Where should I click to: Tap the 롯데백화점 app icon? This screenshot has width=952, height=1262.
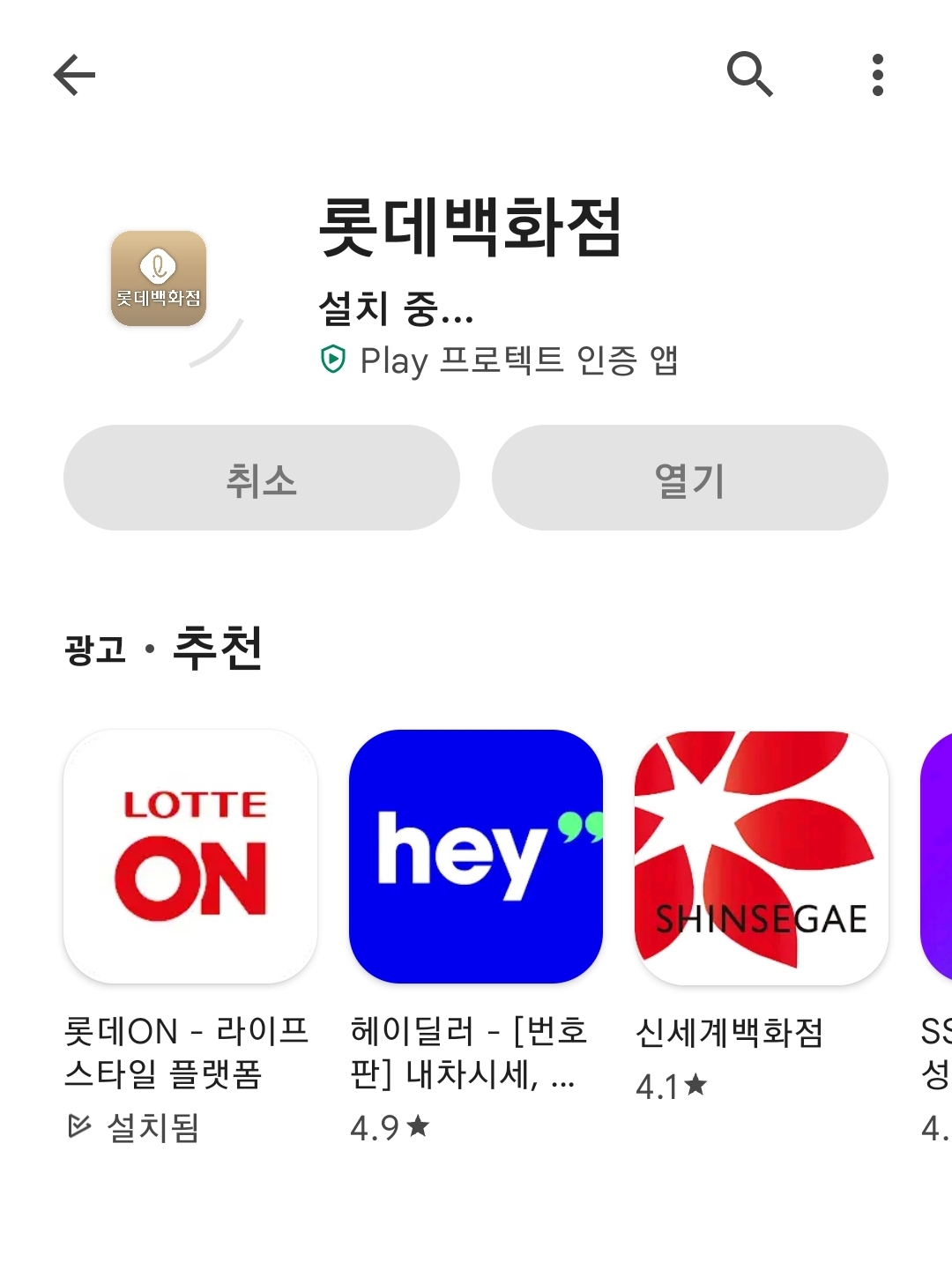click(159, 280)
